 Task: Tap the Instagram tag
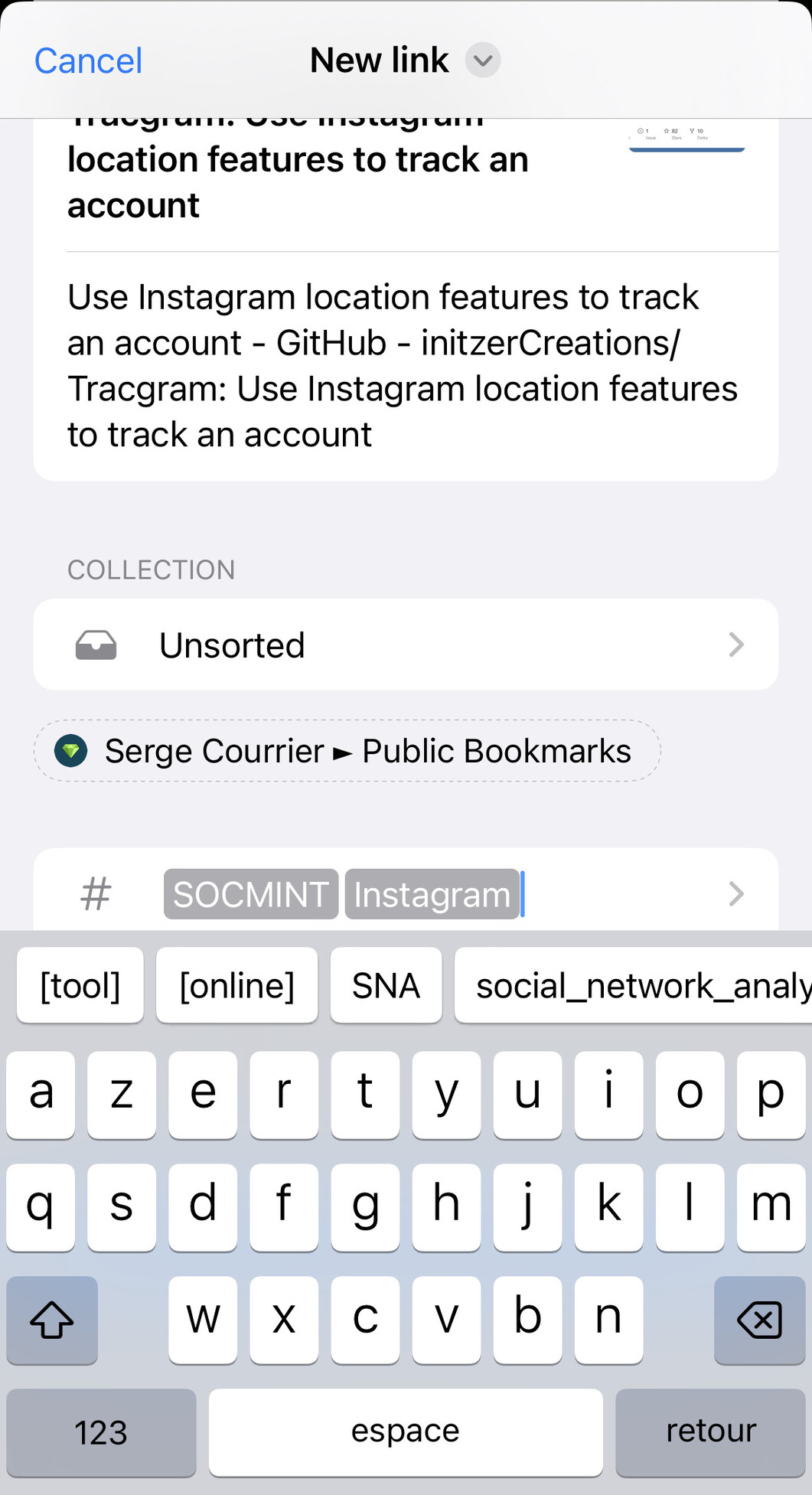432,894
